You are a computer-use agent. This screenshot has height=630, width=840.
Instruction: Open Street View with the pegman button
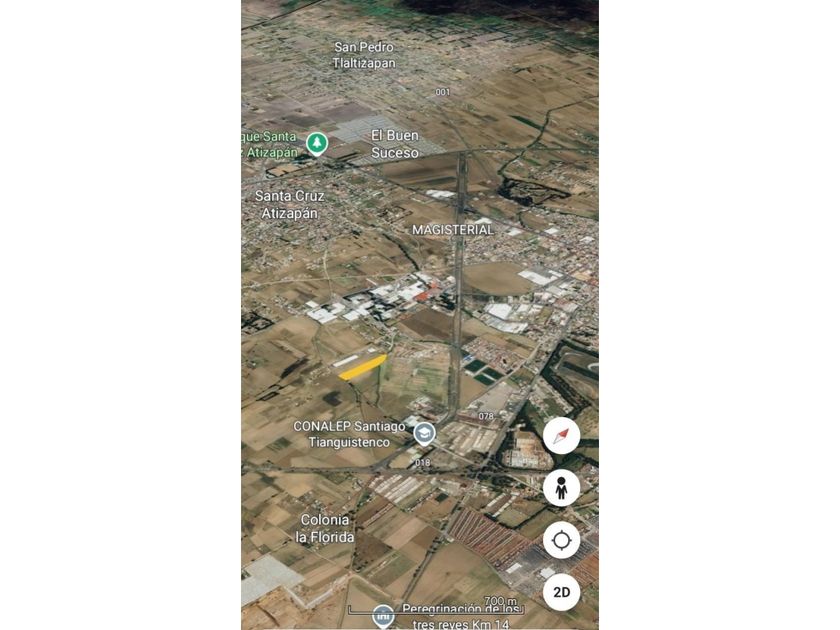[561, 488]
